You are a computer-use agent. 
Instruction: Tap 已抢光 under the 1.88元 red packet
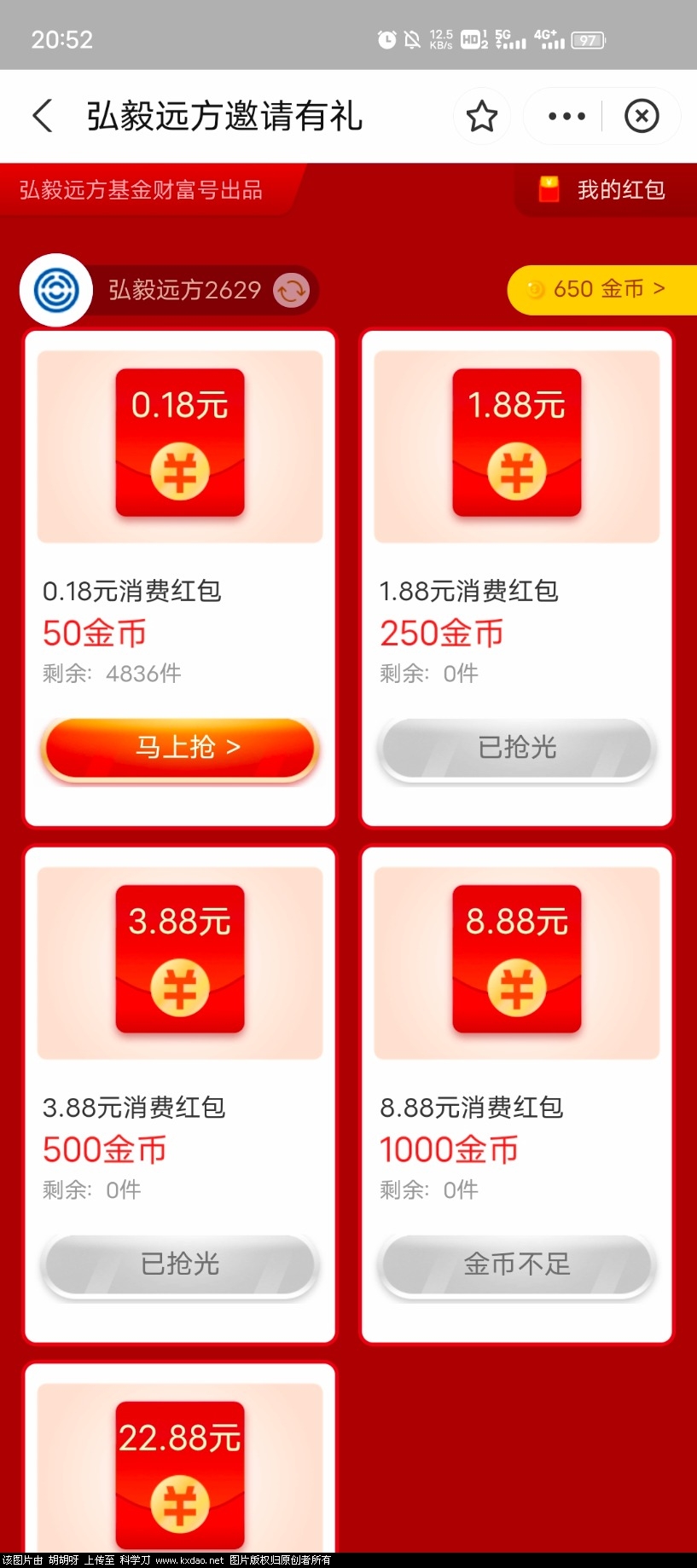click(x=517, y=748)
